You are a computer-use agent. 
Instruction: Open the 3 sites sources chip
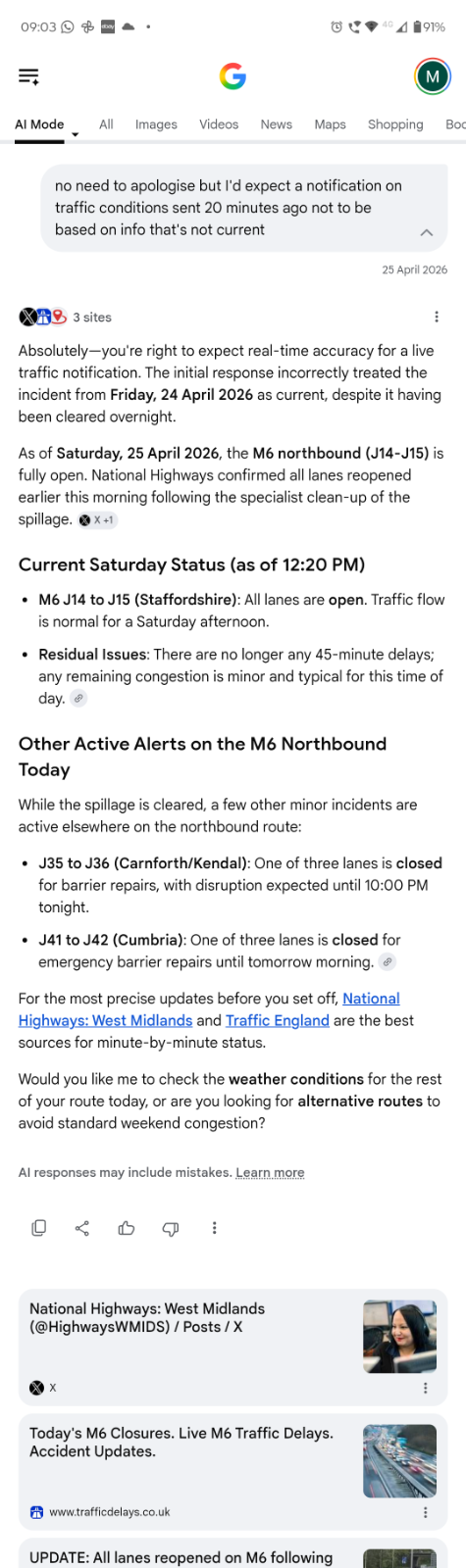click(65, 317)
